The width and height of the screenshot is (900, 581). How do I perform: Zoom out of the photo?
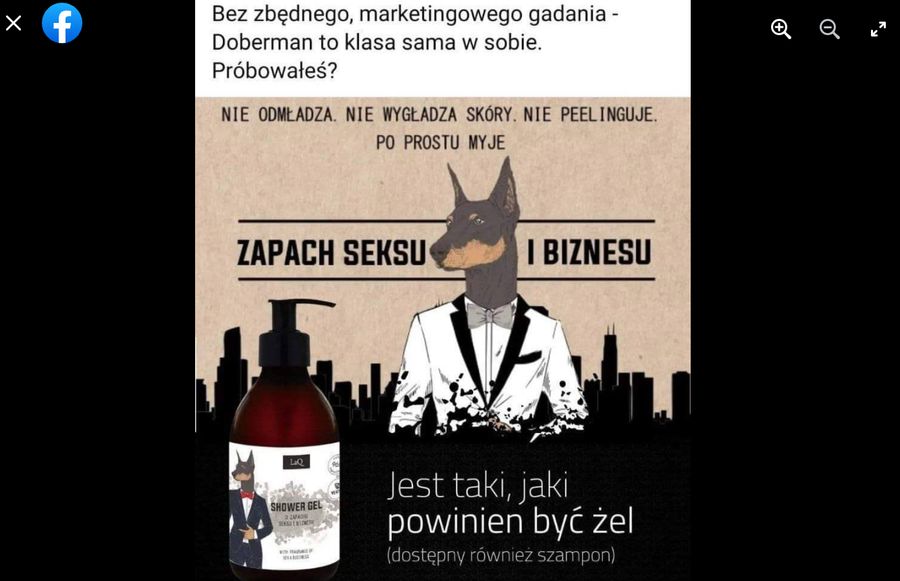click(829, 29)
